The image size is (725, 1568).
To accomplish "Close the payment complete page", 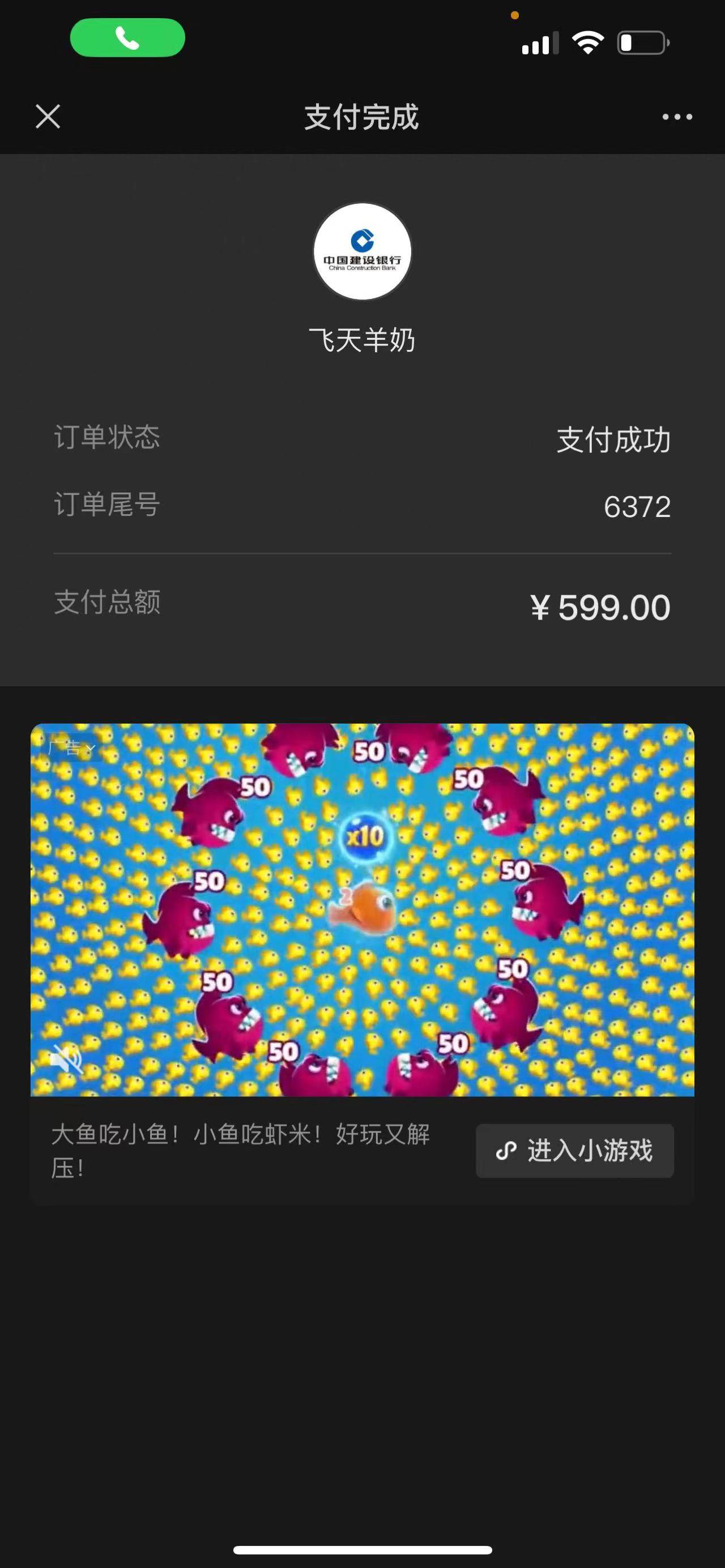I will 48,116.
